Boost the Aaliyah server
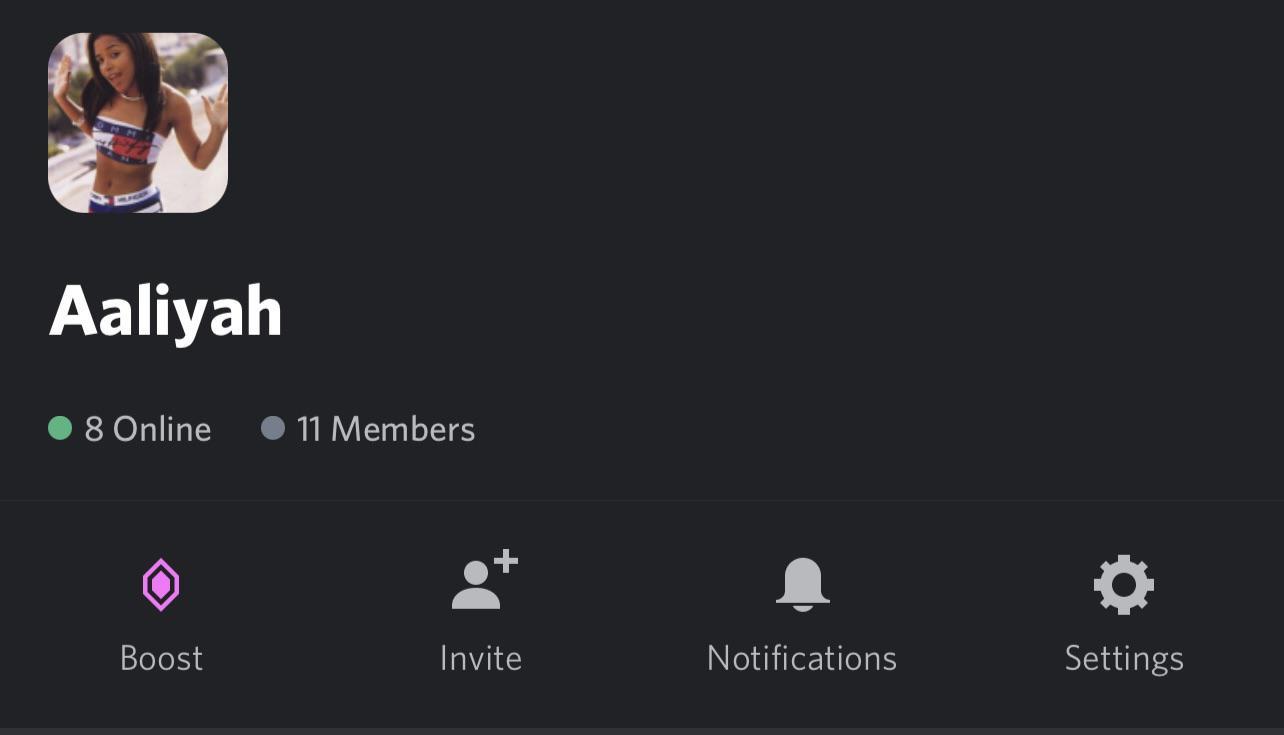Viewport: 1284px width, 735px height. (161, 610)
